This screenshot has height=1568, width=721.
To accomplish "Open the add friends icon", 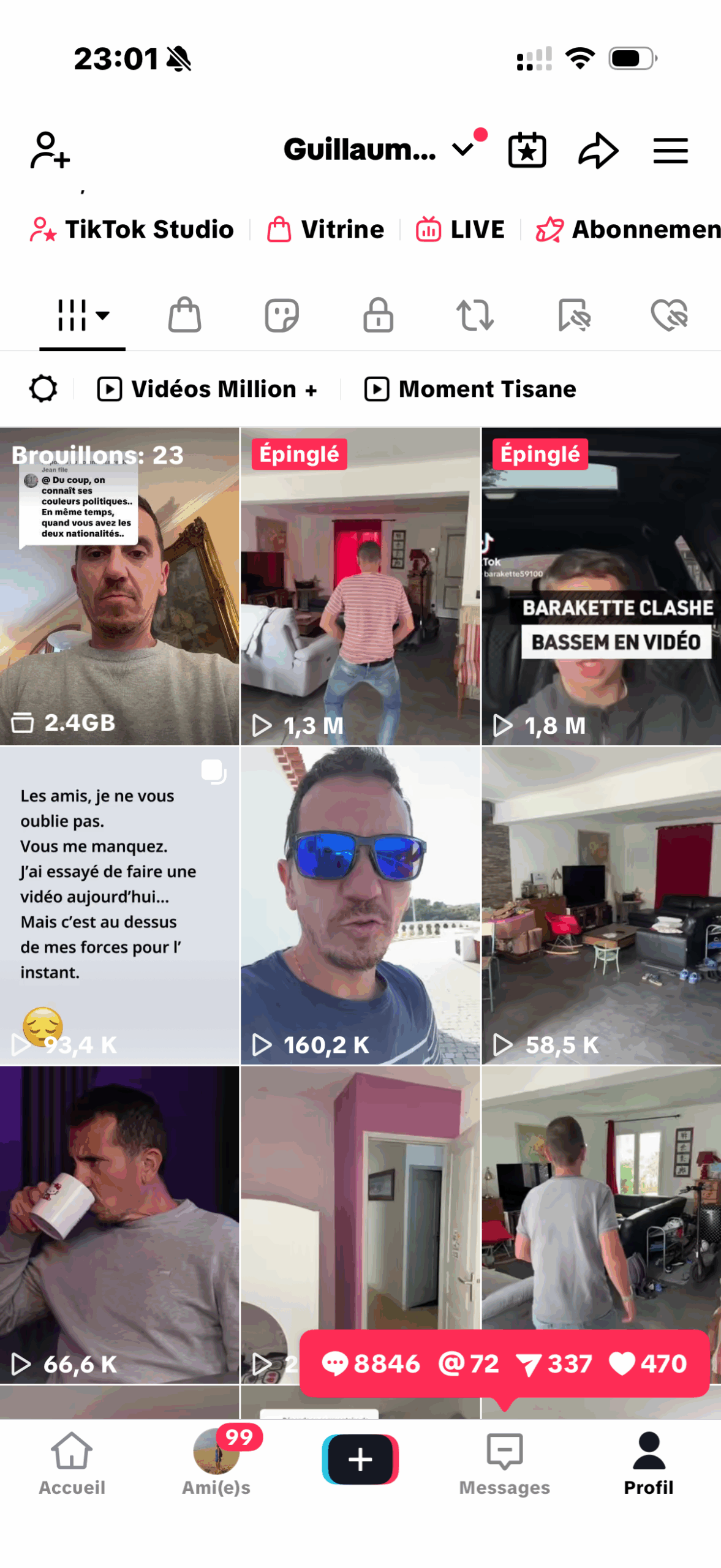I will 50,150.
